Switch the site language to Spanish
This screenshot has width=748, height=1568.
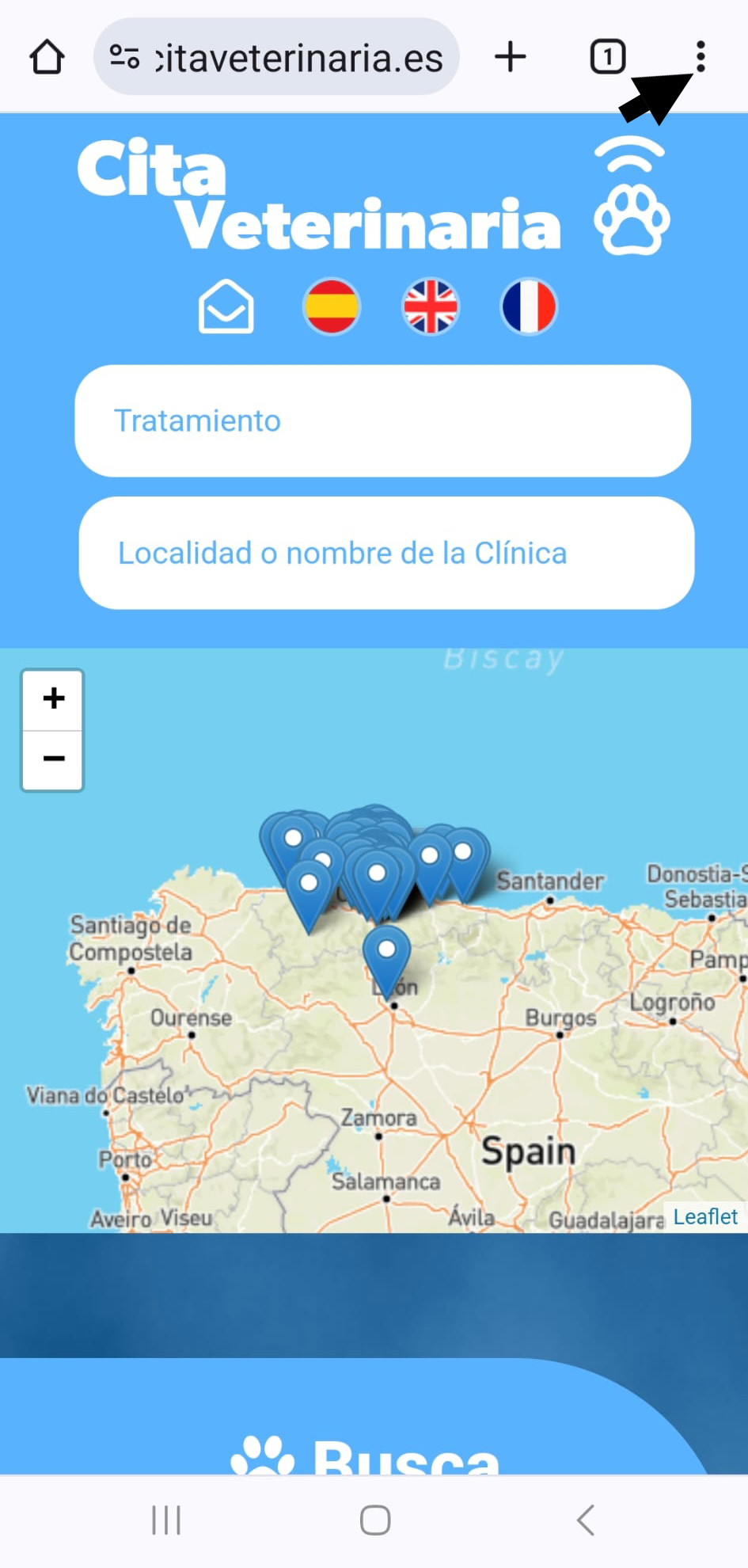click(332, 306)
